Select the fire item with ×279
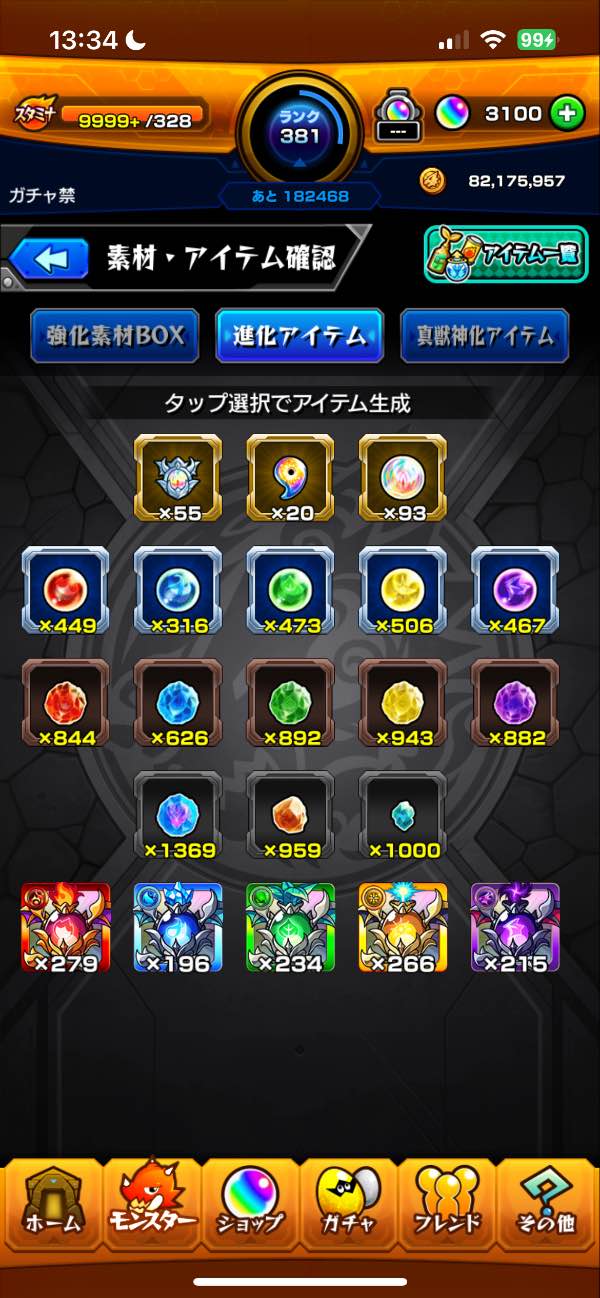This screenshot has width=600, height=1298. tap(65, 927)
